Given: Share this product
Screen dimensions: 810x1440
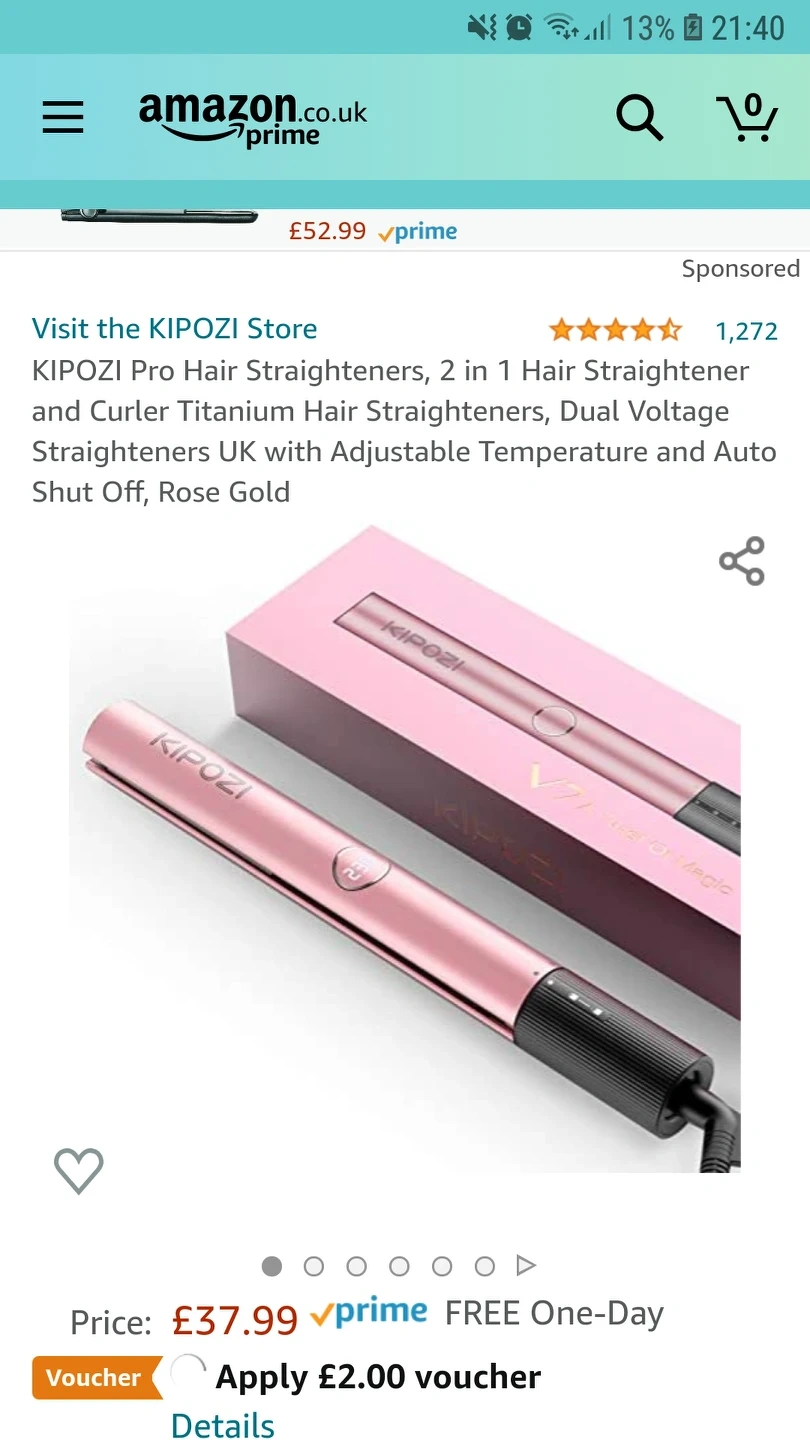Looking at the screenshot, I should [x=742, y=561].
